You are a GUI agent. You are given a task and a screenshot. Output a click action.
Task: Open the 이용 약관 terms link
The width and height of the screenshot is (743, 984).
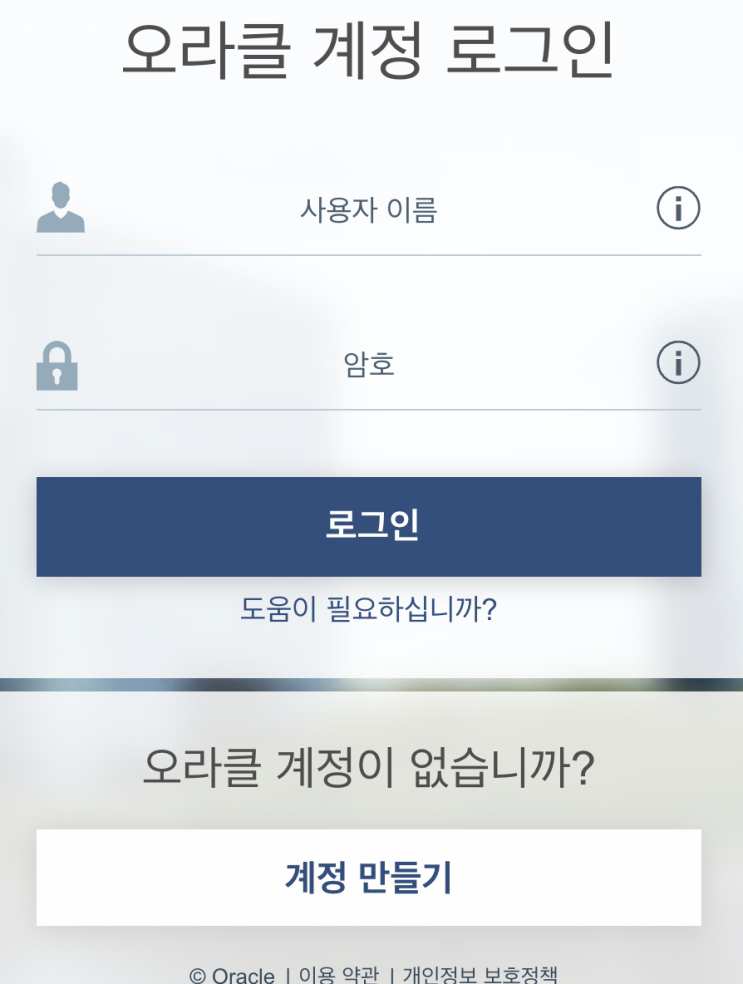[x=339, y=974]
